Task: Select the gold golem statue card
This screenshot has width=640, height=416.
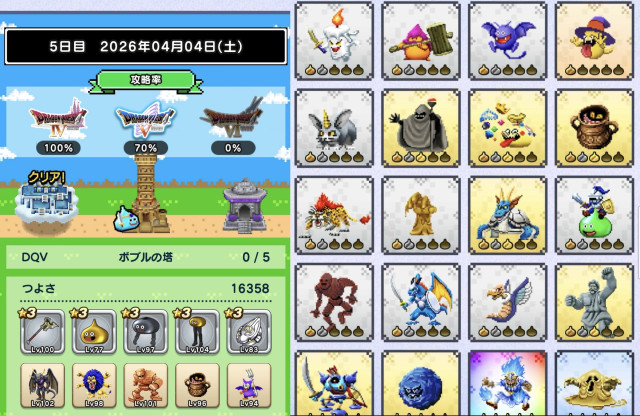Action: 420,214
